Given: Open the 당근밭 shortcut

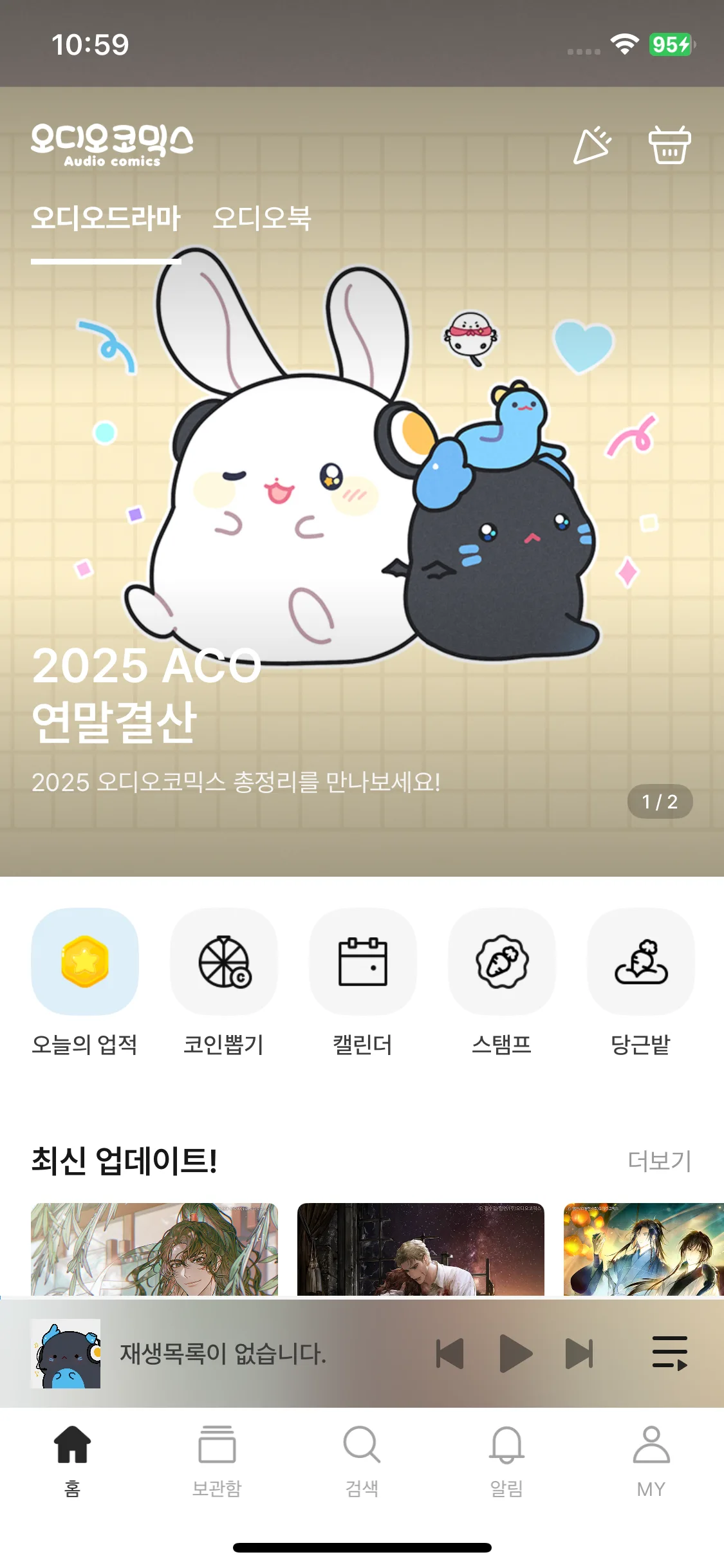Looking at the screenshot, I should tap(641, 962).
